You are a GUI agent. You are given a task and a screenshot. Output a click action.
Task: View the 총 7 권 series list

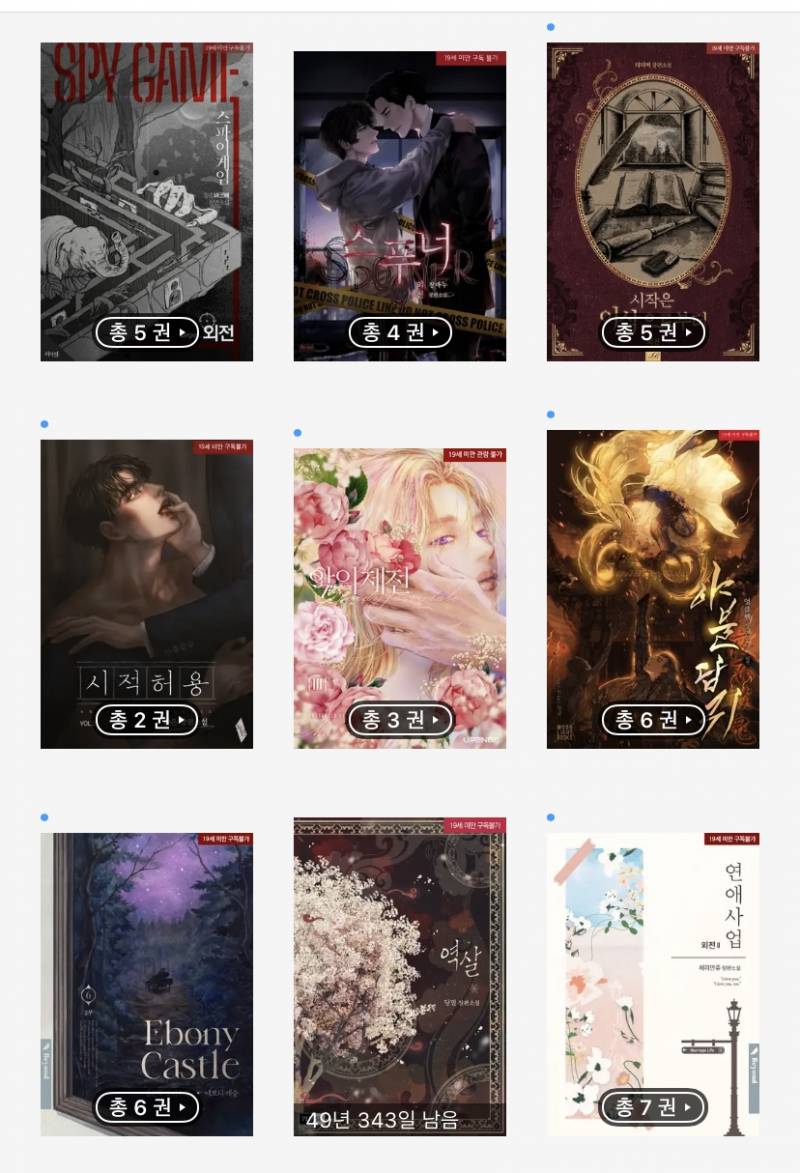653,1107
